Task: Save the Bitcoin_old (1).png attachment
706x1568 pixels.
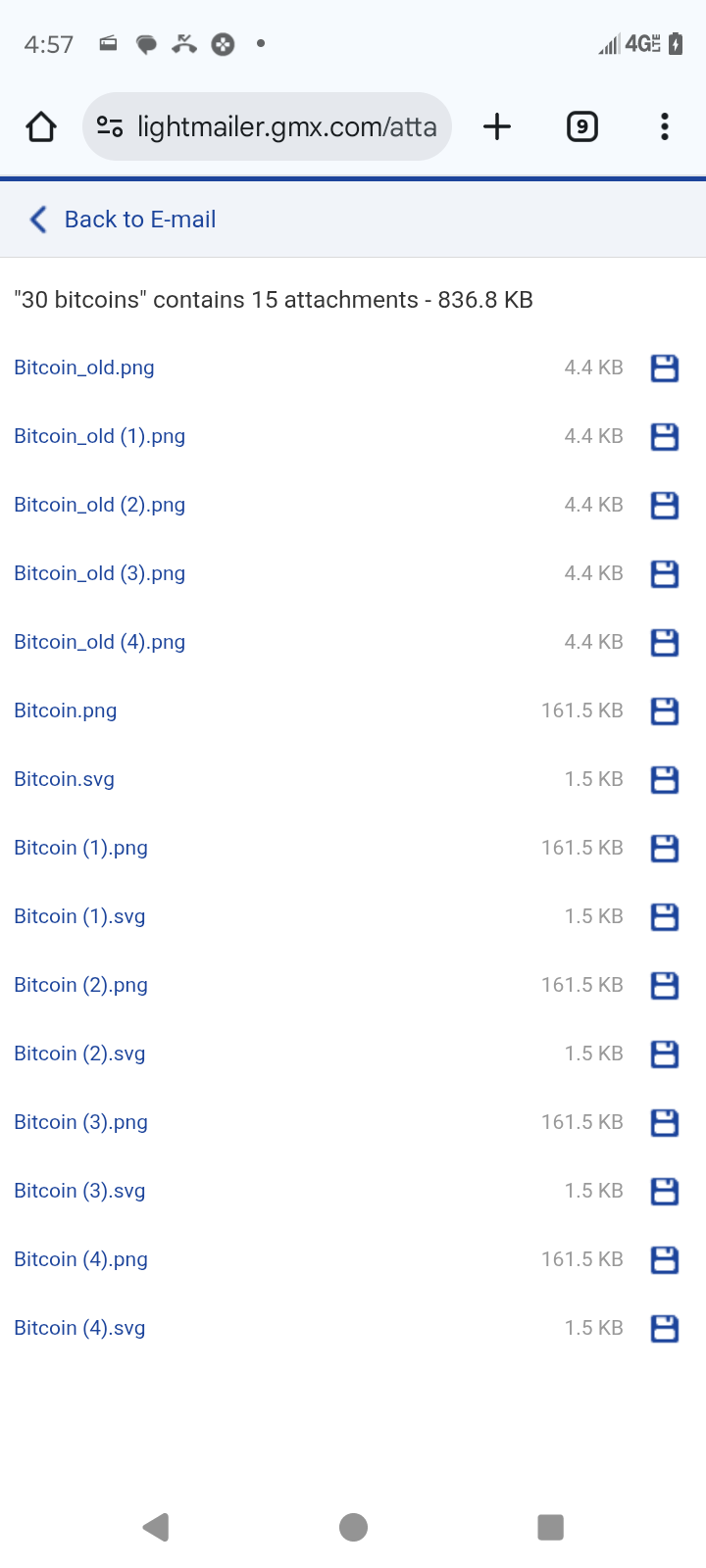Action: [x=665, y=436]
